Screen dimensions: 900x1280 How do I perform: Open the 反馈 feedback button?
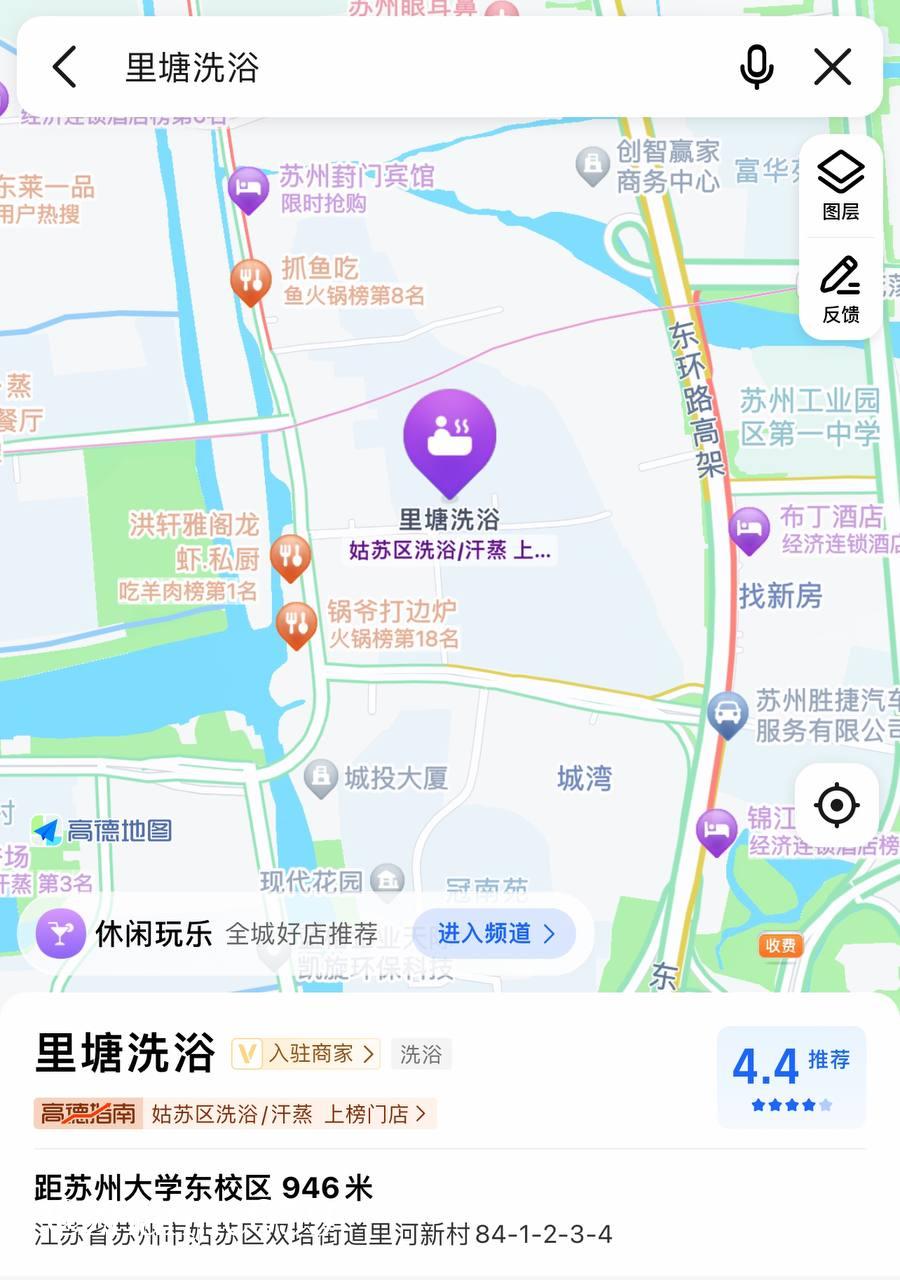840,290
